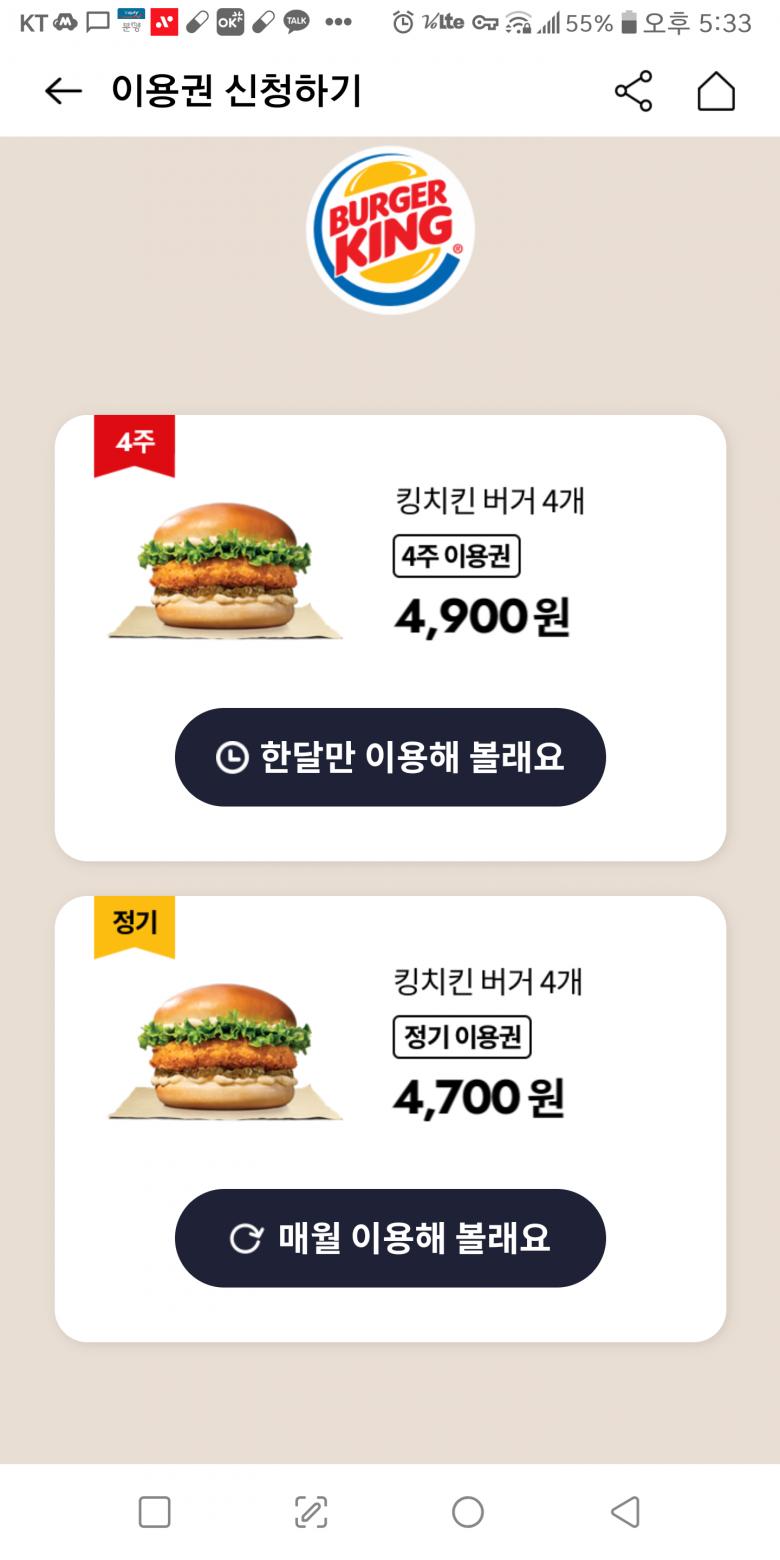The width and height of the screenshot is (780, 1560).
Task: Go back from 이용권 신청하기 page
Action: click(63, 92)
